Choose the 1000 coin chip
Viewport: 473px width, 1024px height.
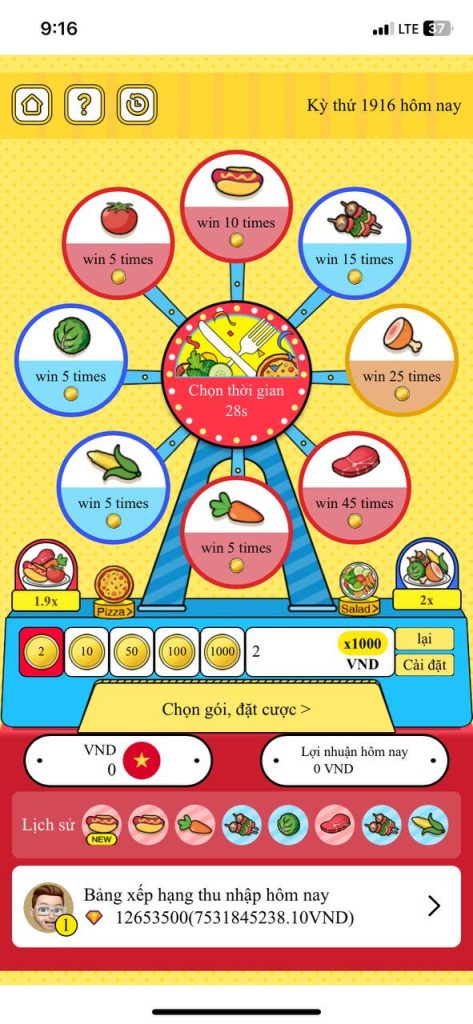[x=222, y=652]
